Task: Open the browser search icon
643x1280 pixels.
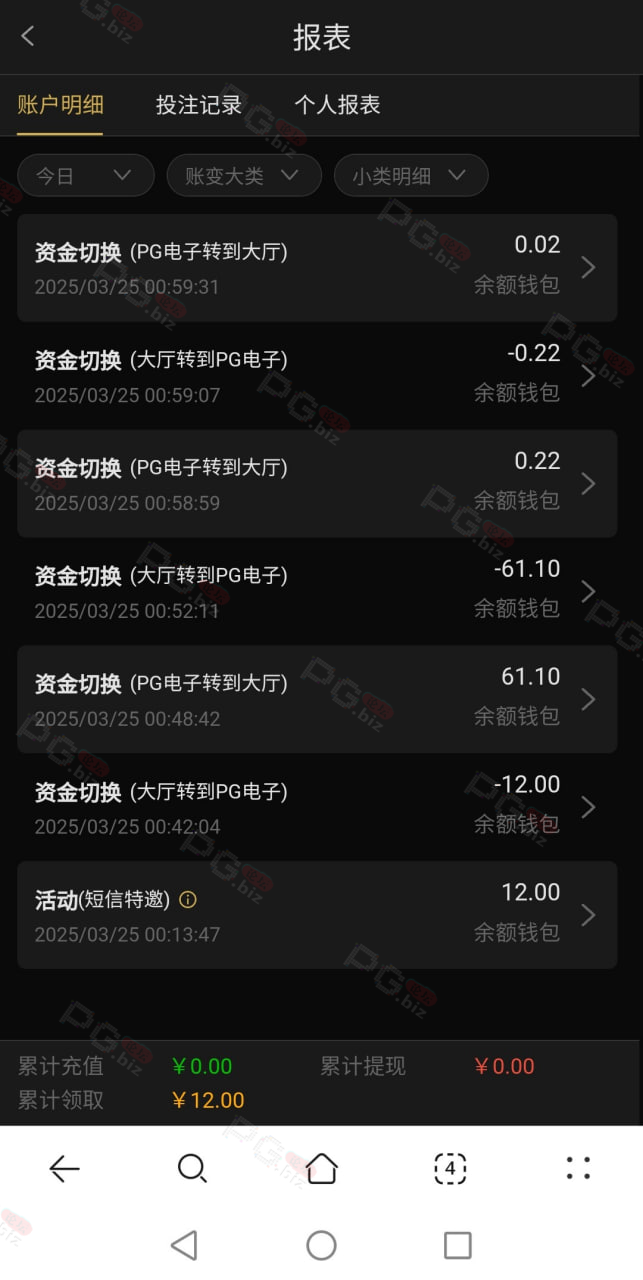Action: tap(192, 1168)
